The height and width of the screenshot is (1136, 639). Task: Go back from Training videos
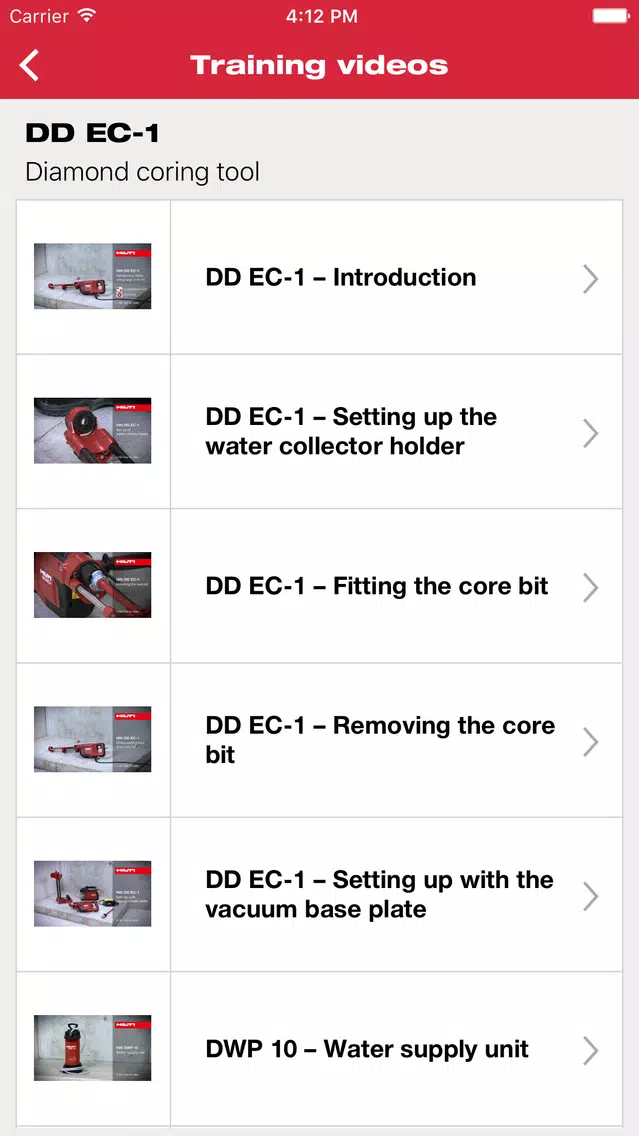point(30,66)
